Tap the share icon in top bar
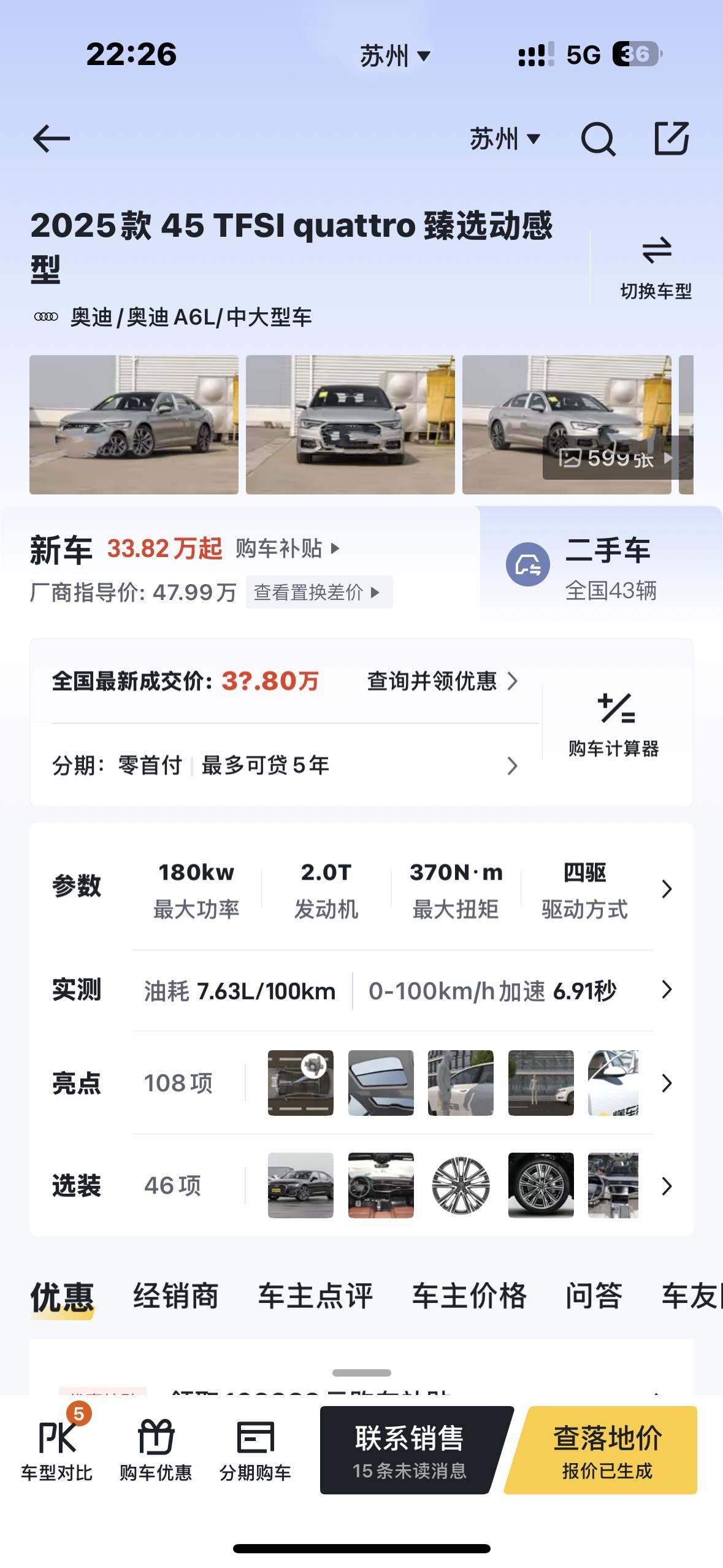Screen dimensions: 723x1568 click(671, 139)
